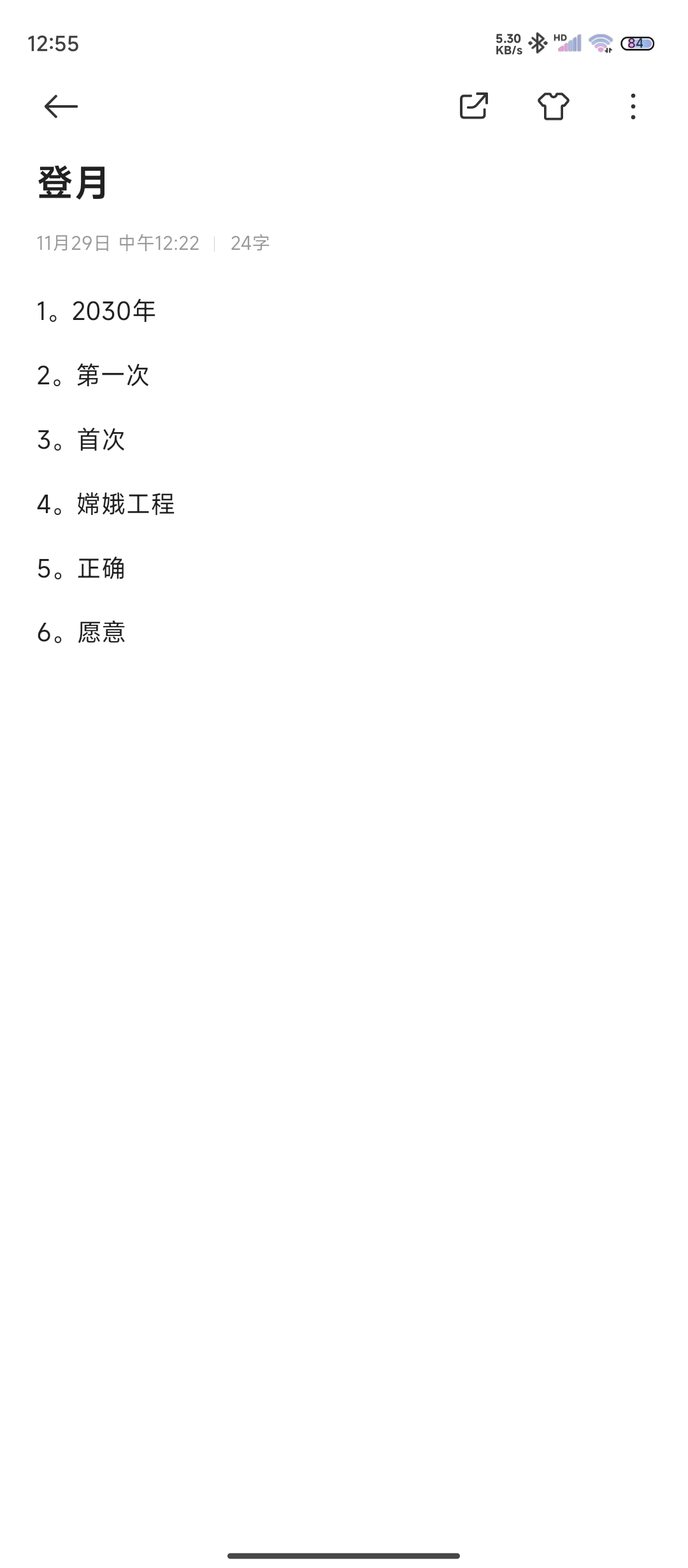This screenshot has height=1568, width=688.
Task: Open the theme shirt icon
Action: [x=554, y=106]
